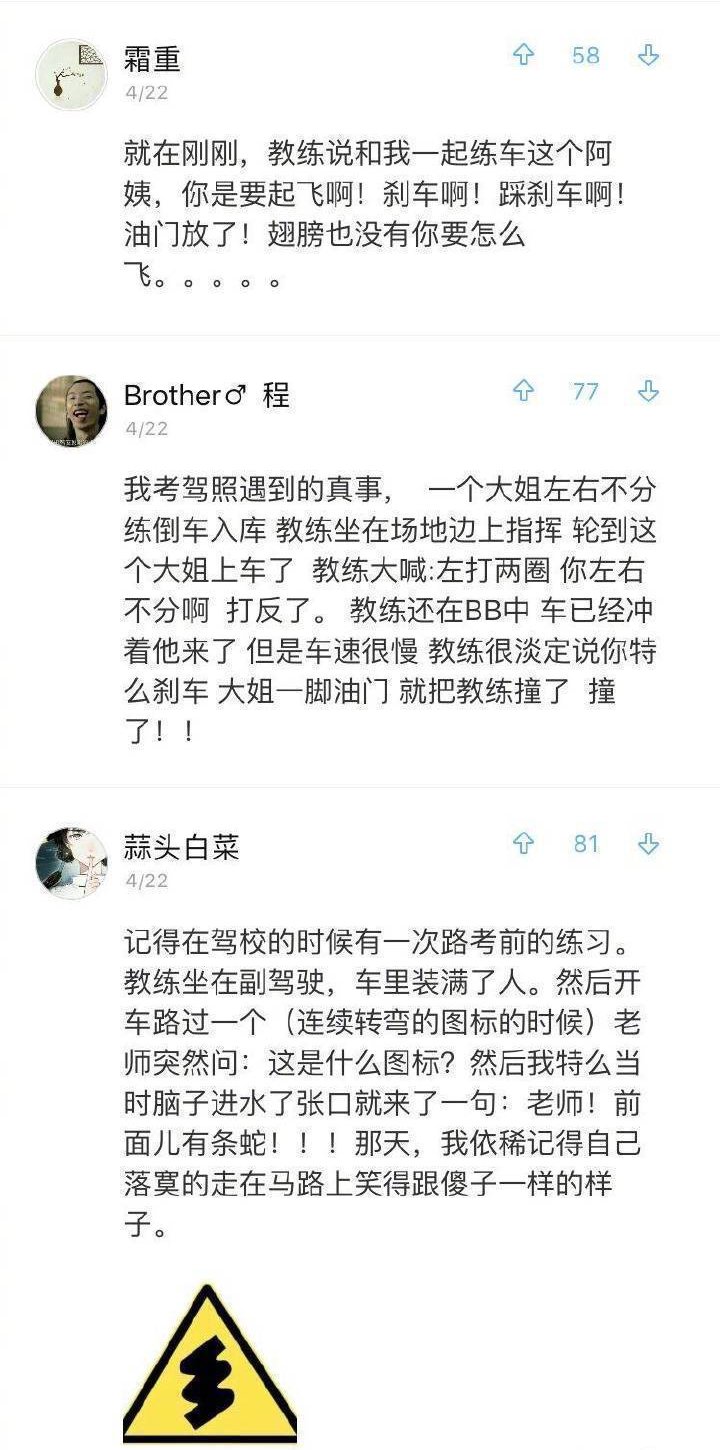Upvote the comment by 霜重
Image resolution: width=720 pixels, height=1450 pixels.
click(524, 56)
